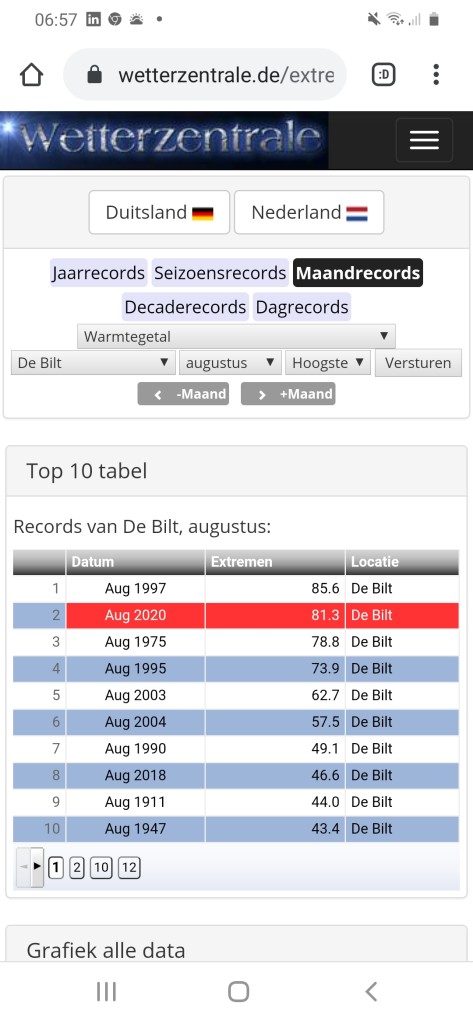
Task: Tap the Versturen button
Action: tap(418, 362)
